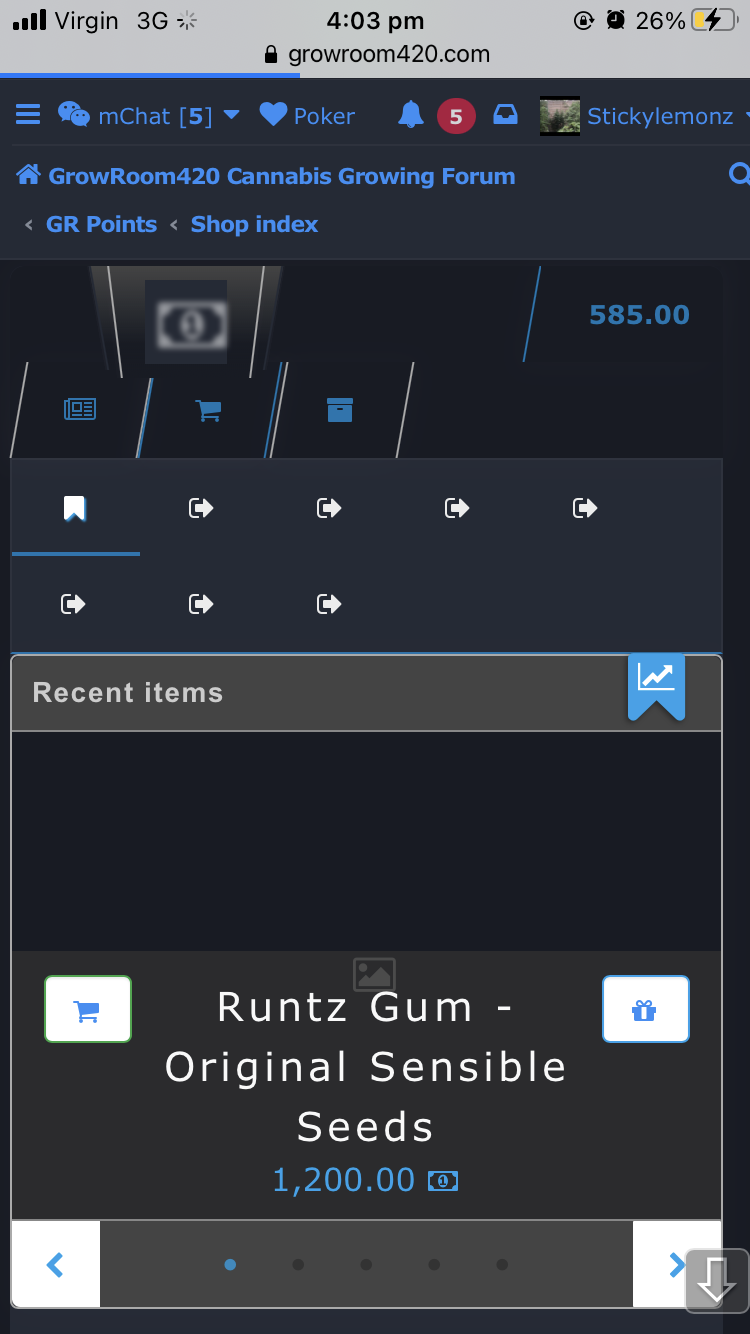The image size is (750, 1334).
Task: Open the notifications bell
Action: point(410,115)
